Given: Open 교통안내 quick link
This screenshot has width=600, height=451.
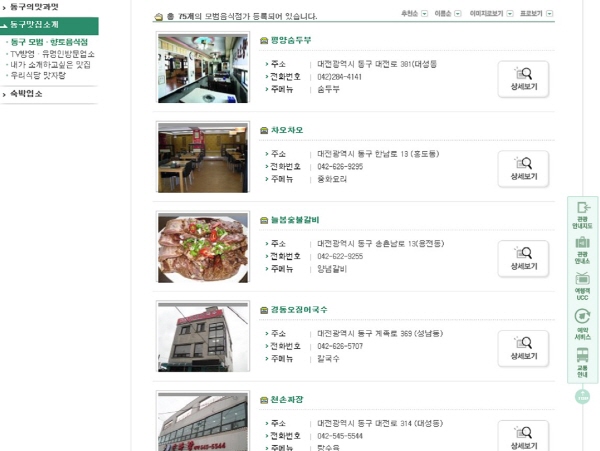Looking at the screenshot, I should (x=582, y=361).
